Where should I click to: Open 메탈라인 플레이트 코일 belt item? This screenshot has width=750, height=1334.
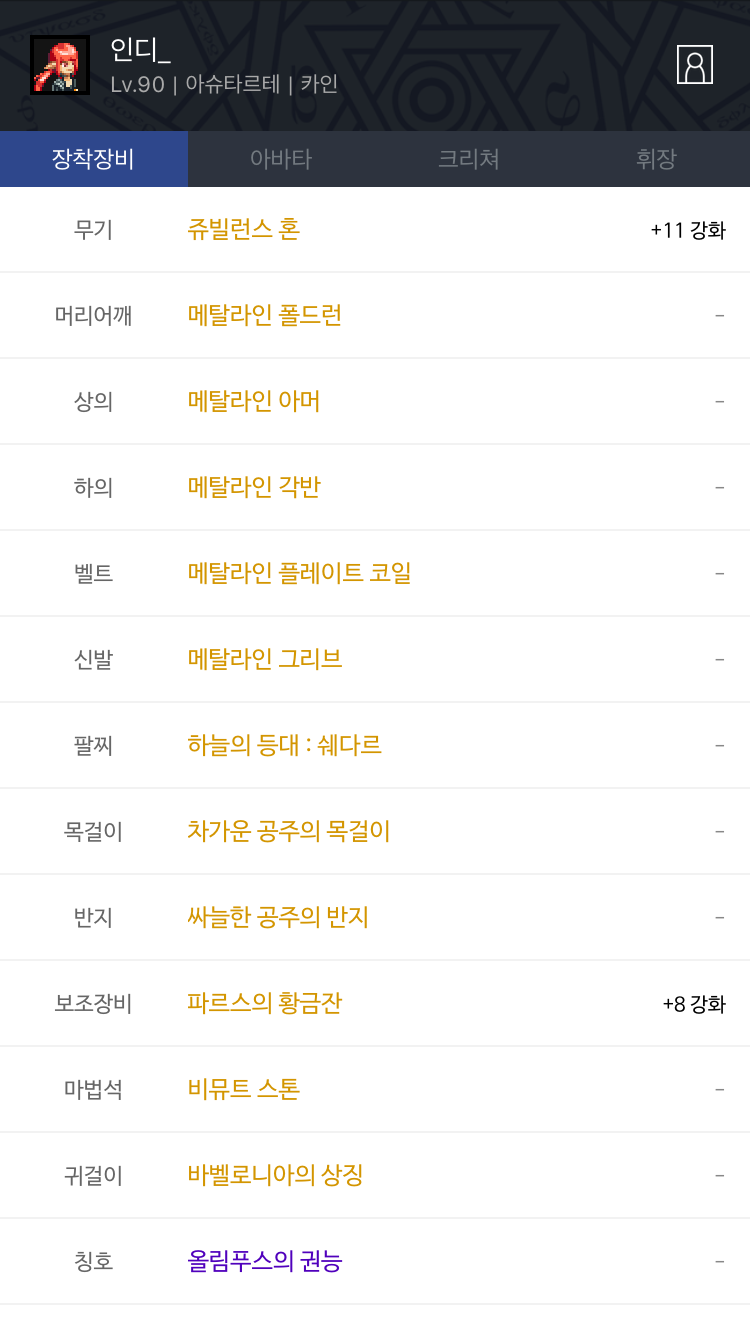coord(299,574)
